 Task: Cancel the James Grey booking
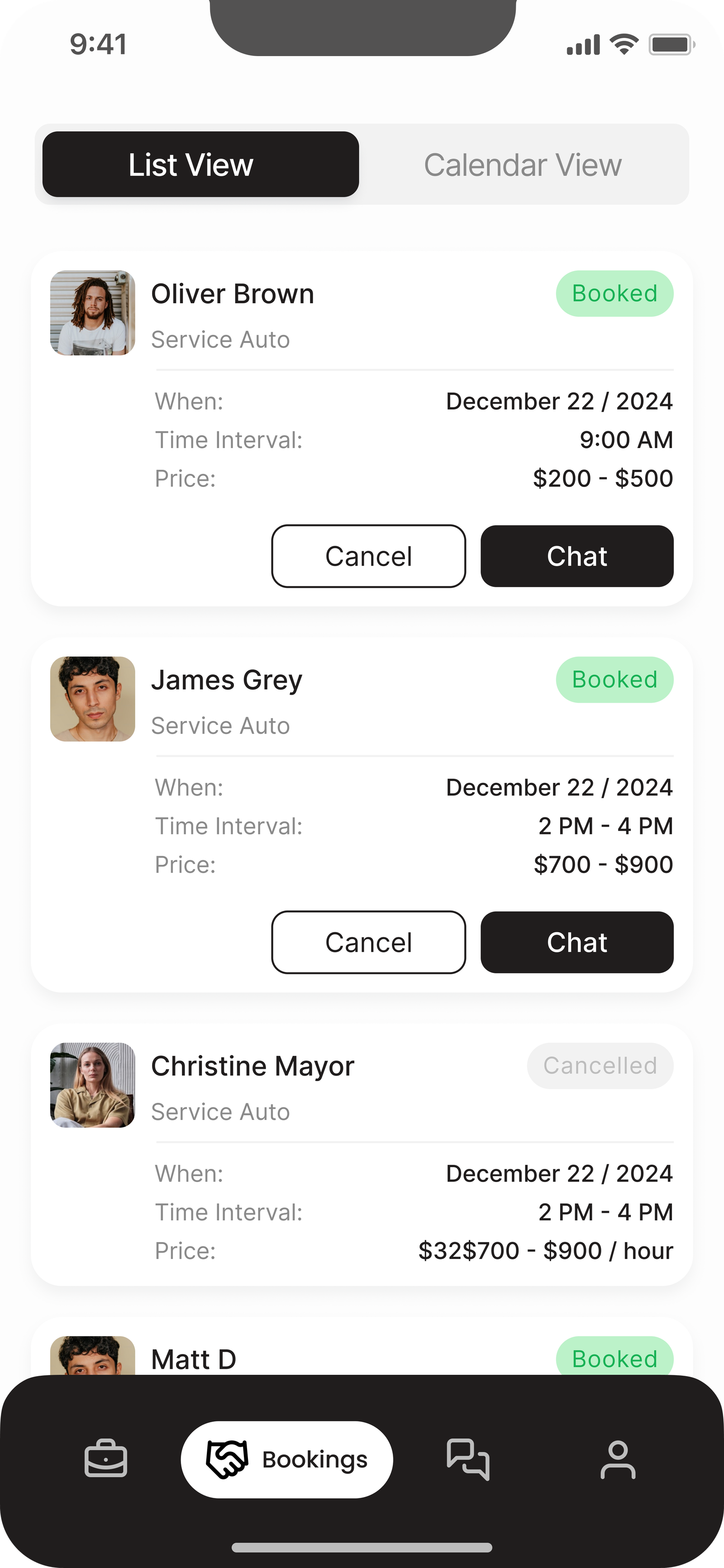coord(368,942)
